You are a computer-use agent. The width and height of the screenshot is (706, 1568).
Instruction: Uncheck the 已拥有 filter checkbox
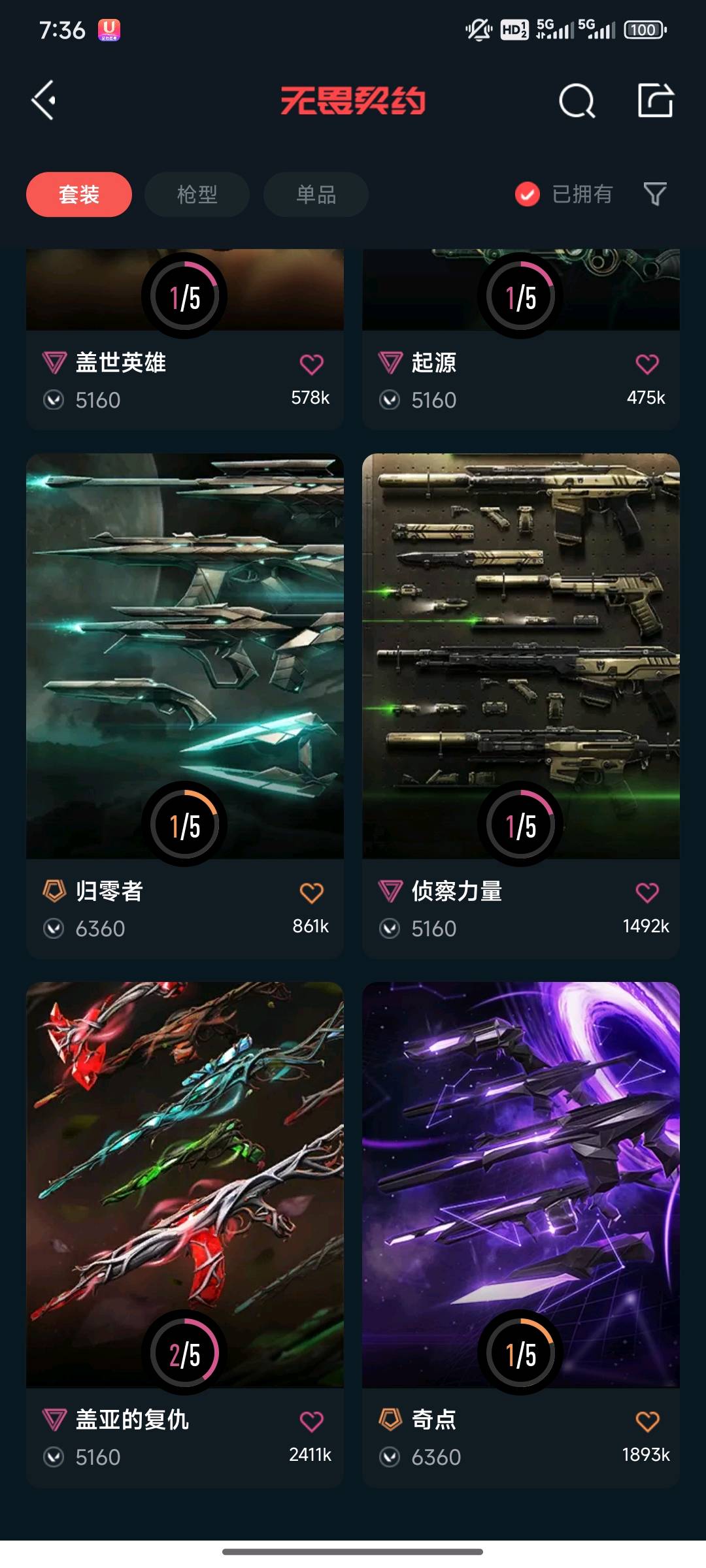(527, 194)
